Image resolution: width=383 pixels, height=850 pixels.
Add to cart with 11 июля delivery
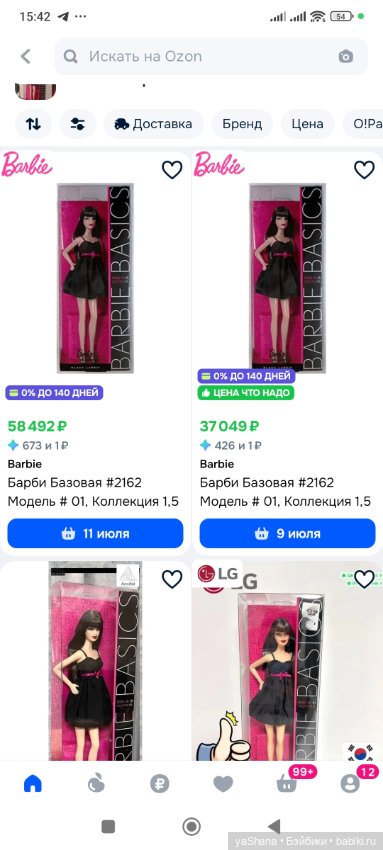tap(95, 533)
